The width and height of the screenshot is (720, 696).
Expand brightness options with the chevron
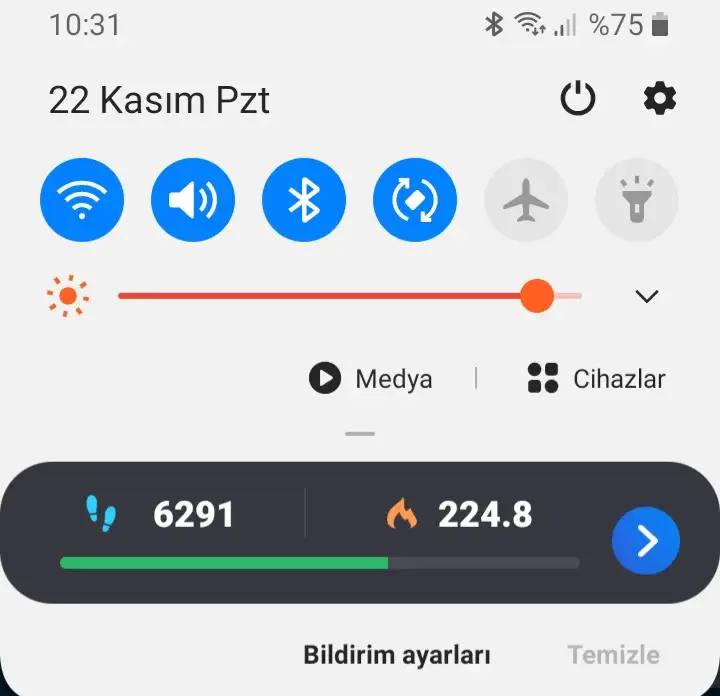(647, 296)
